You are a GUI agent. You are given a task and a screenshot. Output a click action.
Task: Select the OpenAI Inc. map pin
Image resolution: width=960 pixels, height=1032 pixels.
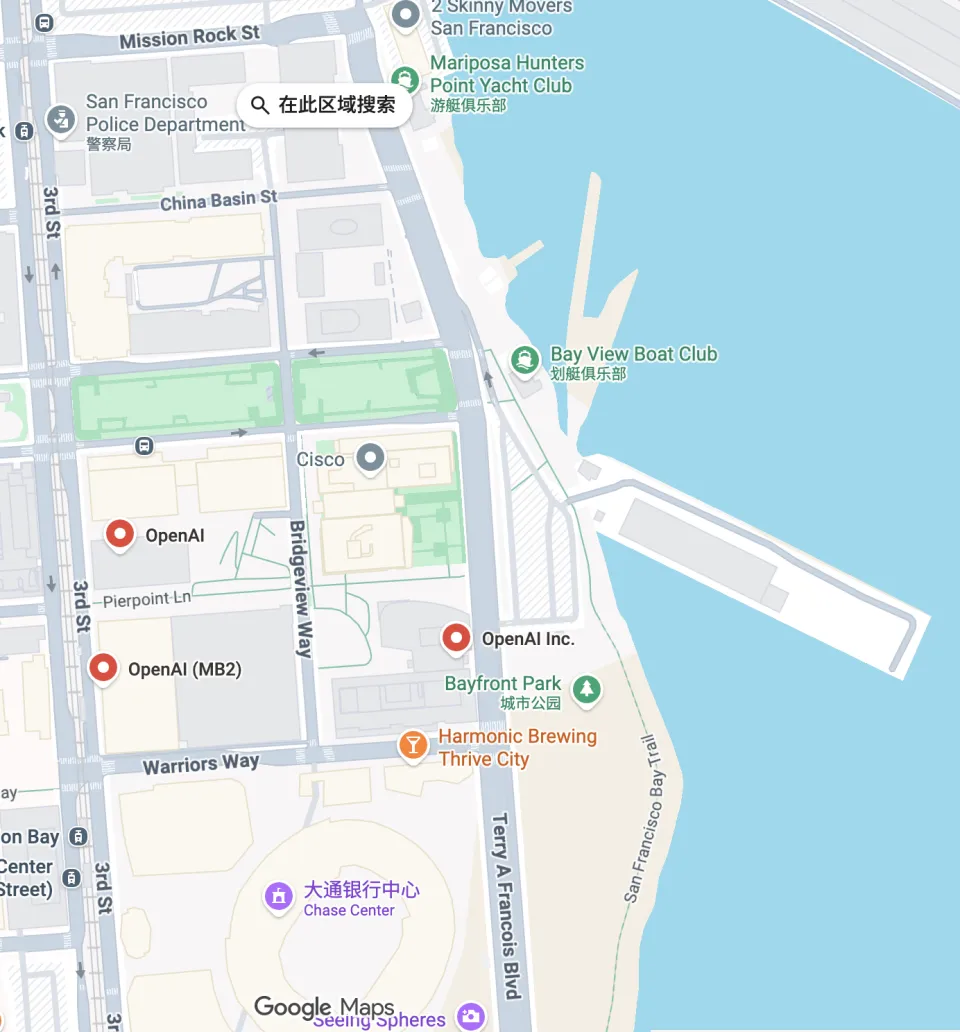[457, 636]
